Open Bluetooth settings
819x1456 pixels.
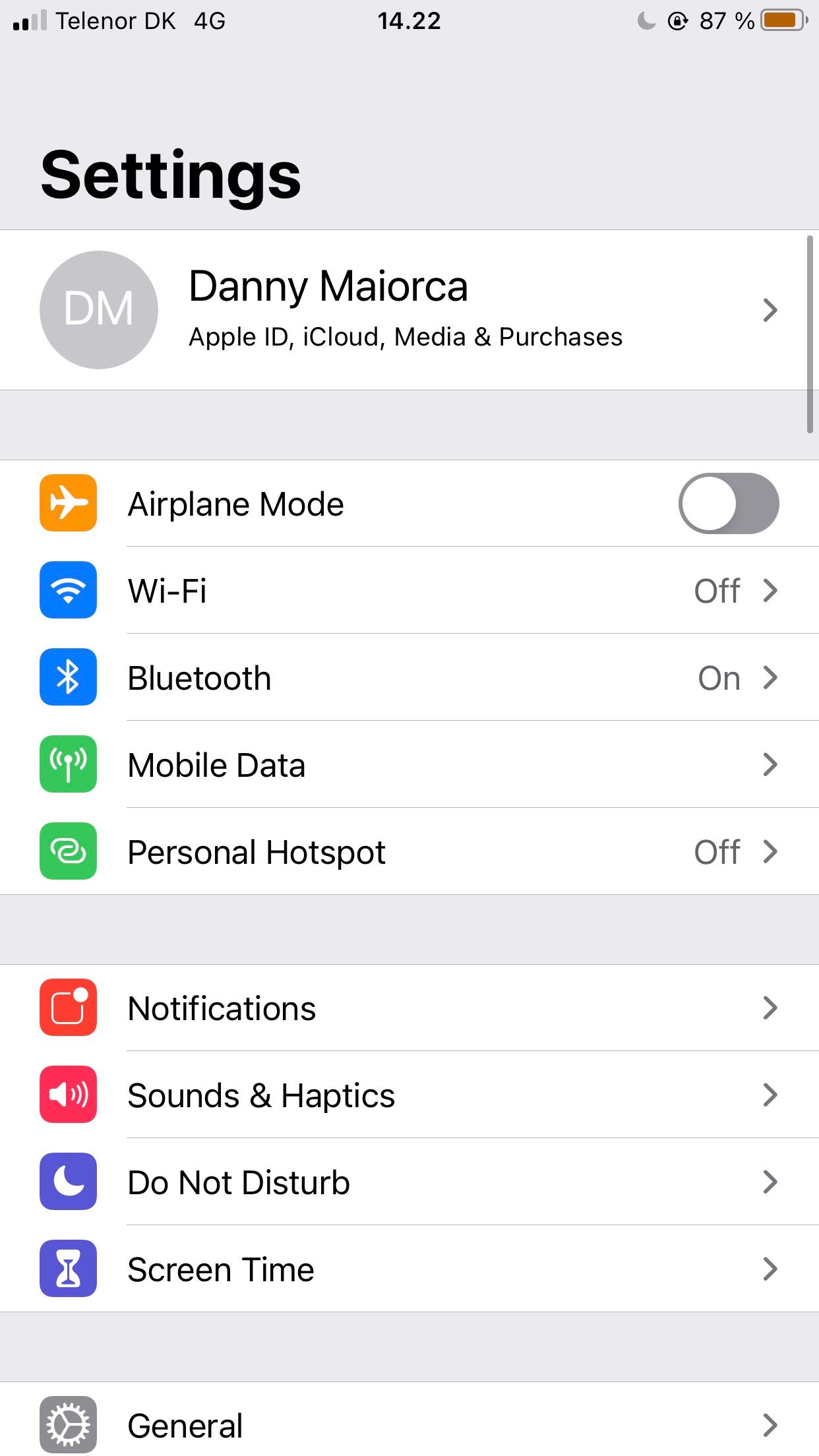(x=409, y=678)
